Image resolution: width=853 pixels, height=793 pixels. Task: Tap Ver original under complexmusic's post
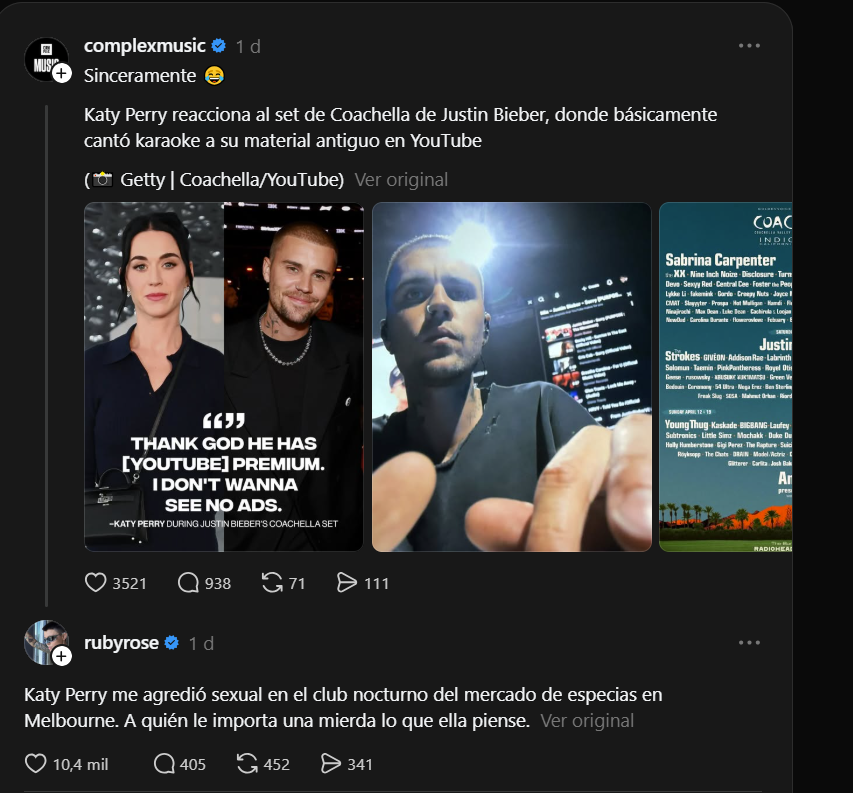401,180
